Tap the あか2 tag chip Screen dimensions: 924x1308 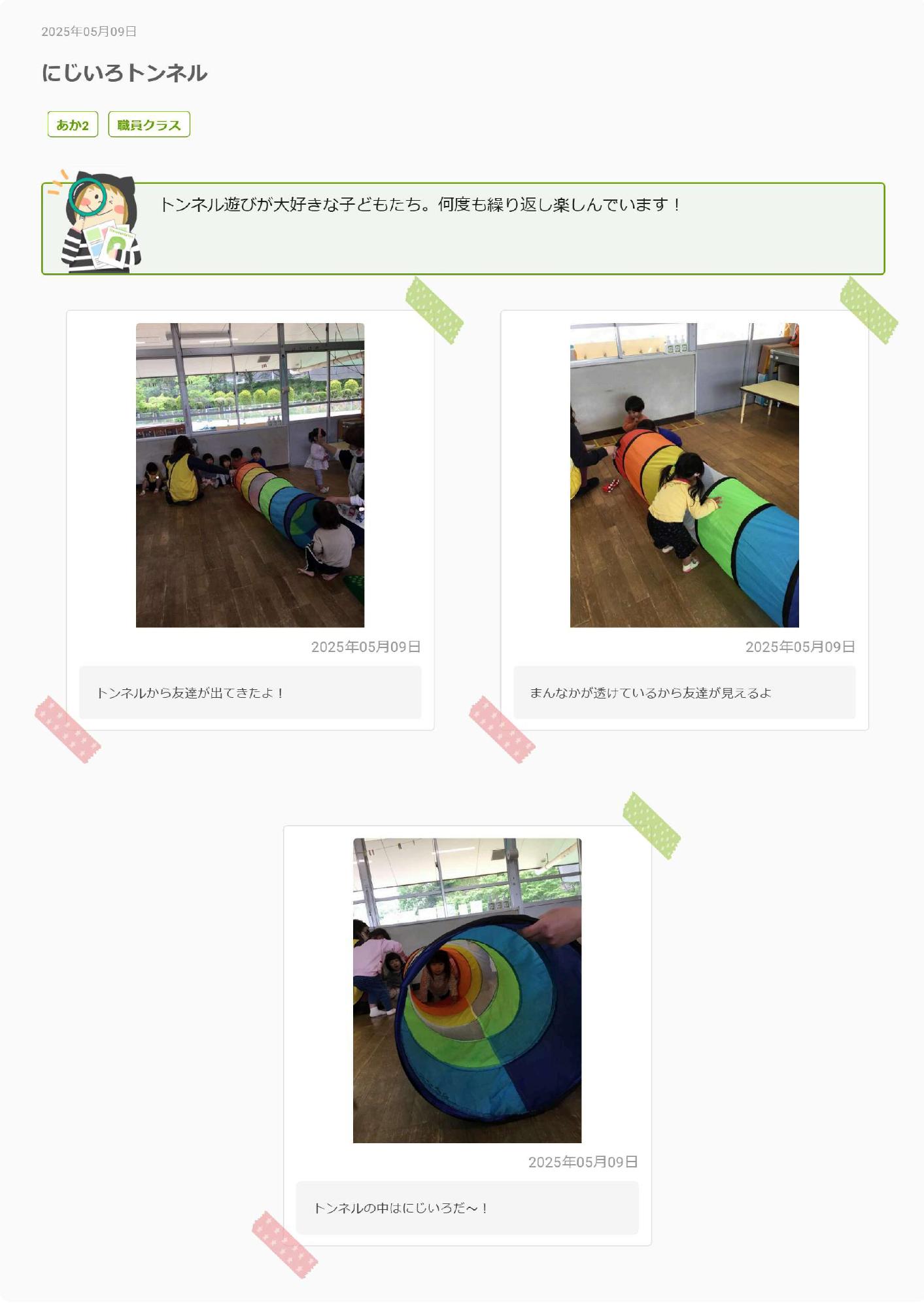[x=73, y=124]
